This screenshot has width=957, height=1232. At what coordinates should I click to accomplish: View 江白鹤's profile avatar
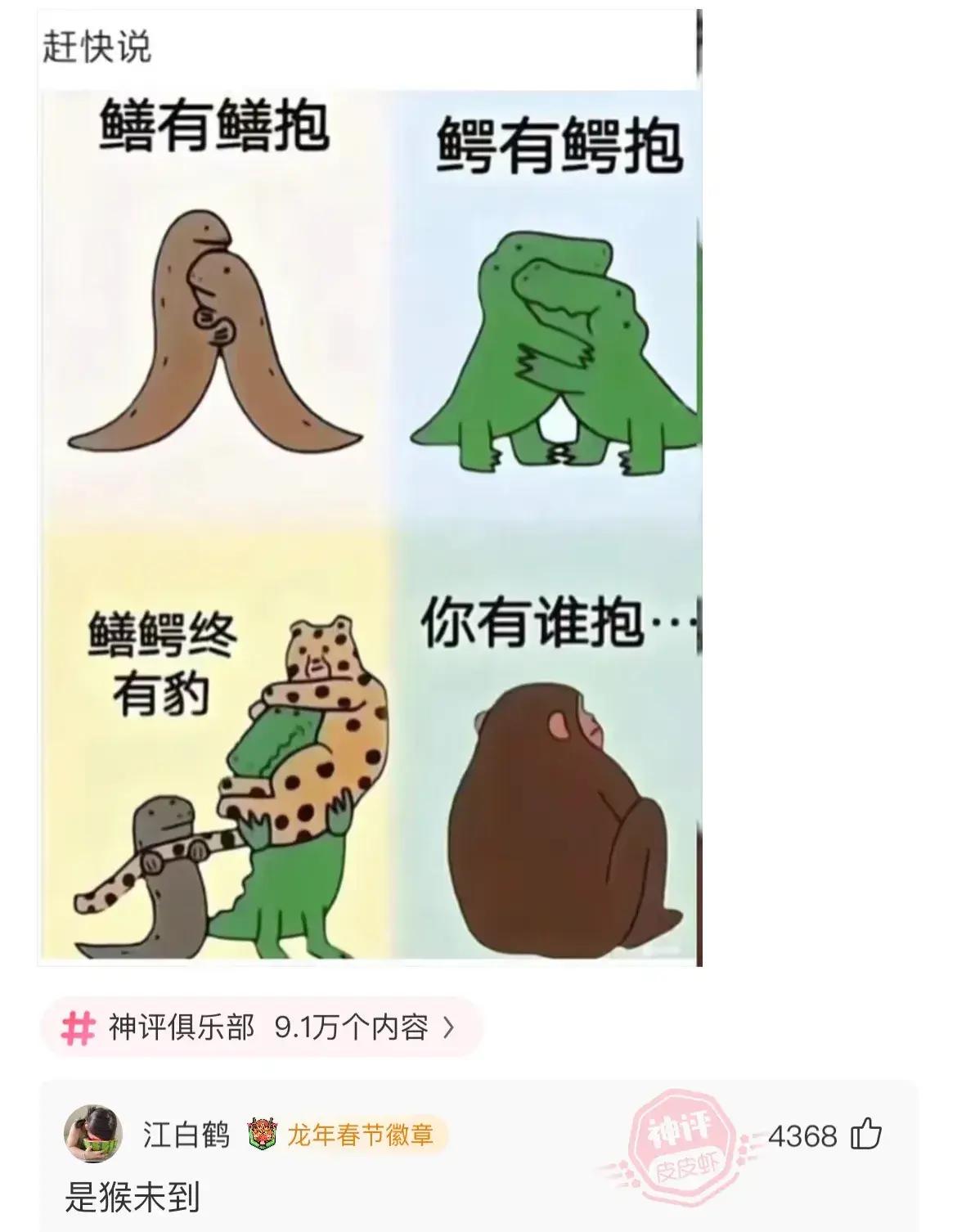pyautogui.click(x=92, y=1135)
